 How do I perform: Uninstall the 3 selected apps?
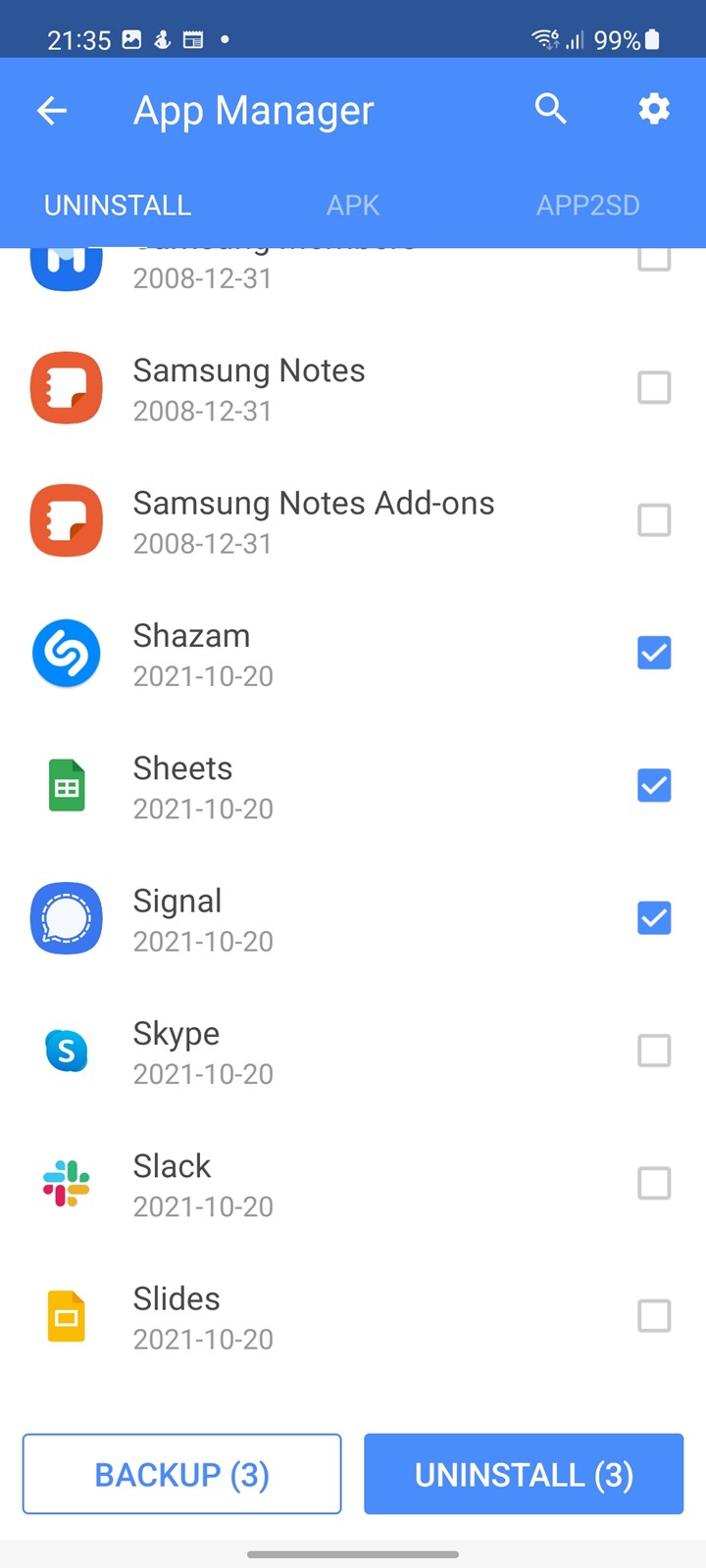pyautogui.click(x=524, y=1474)
